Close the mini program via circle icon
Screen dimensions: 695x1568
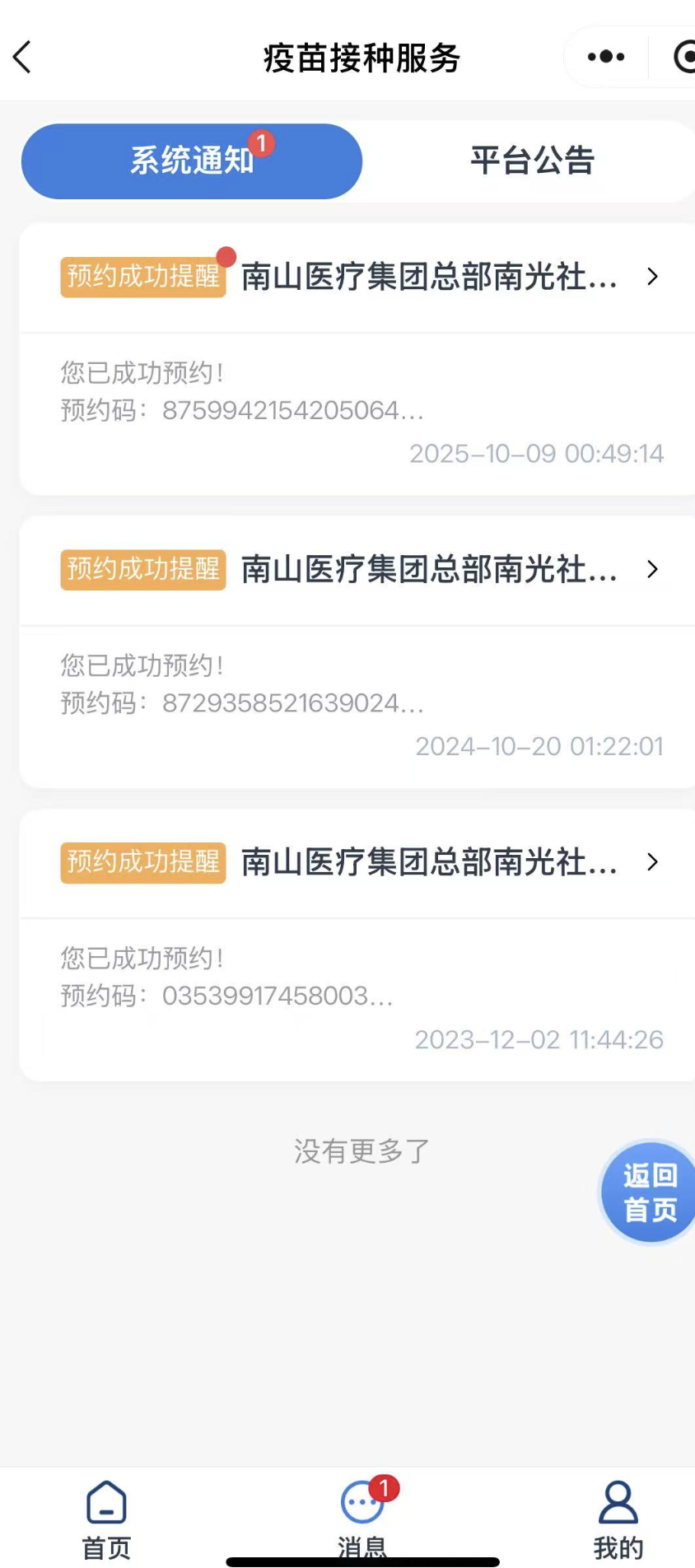coord(683,57)
